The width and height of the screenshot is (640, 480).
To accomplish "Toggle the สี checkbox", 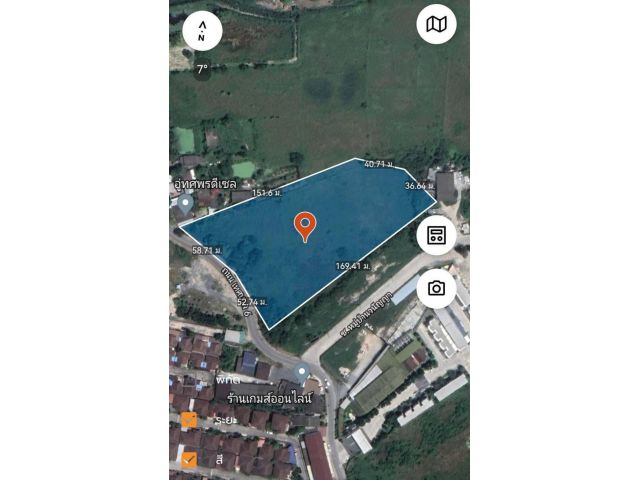I will pyautogui.click(x=189, y=460).
